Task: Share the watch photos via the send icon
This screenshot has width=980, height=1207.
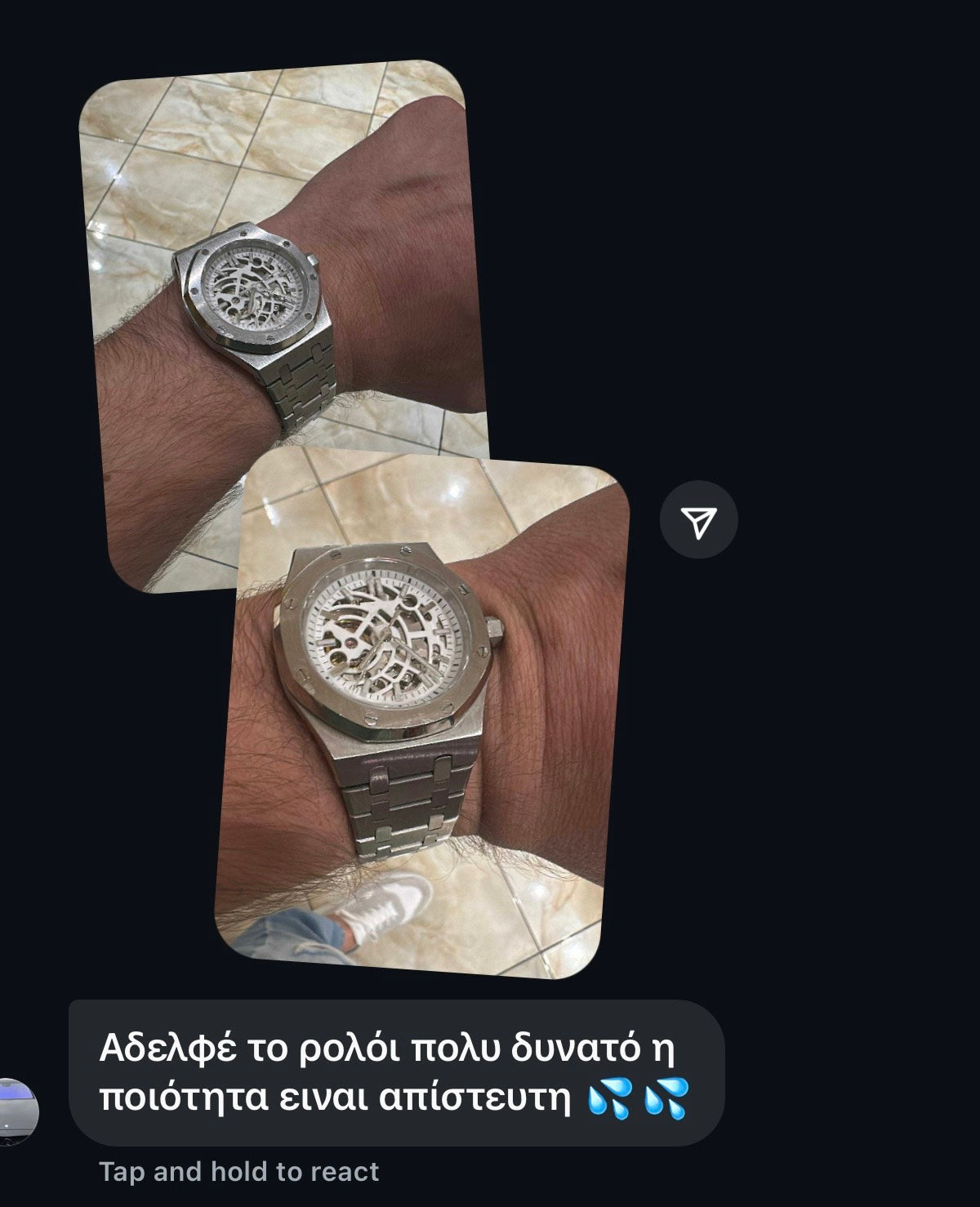Action: coord(698,520)
